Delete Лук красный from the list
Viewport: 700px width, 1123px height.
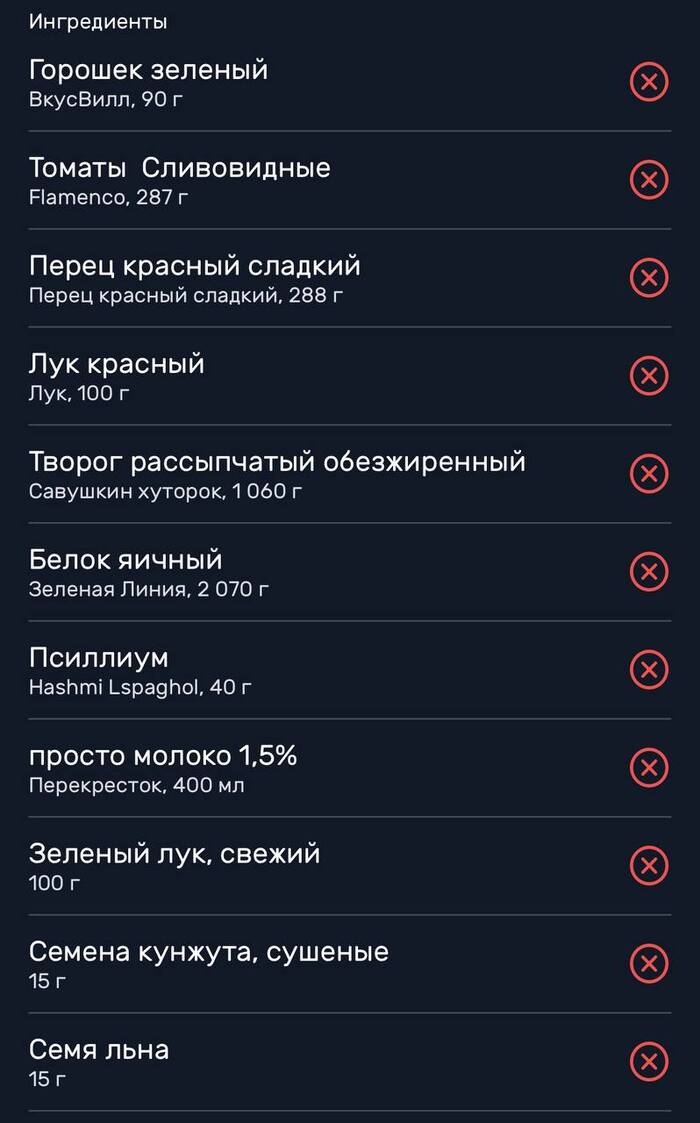(x=648, y=376)
